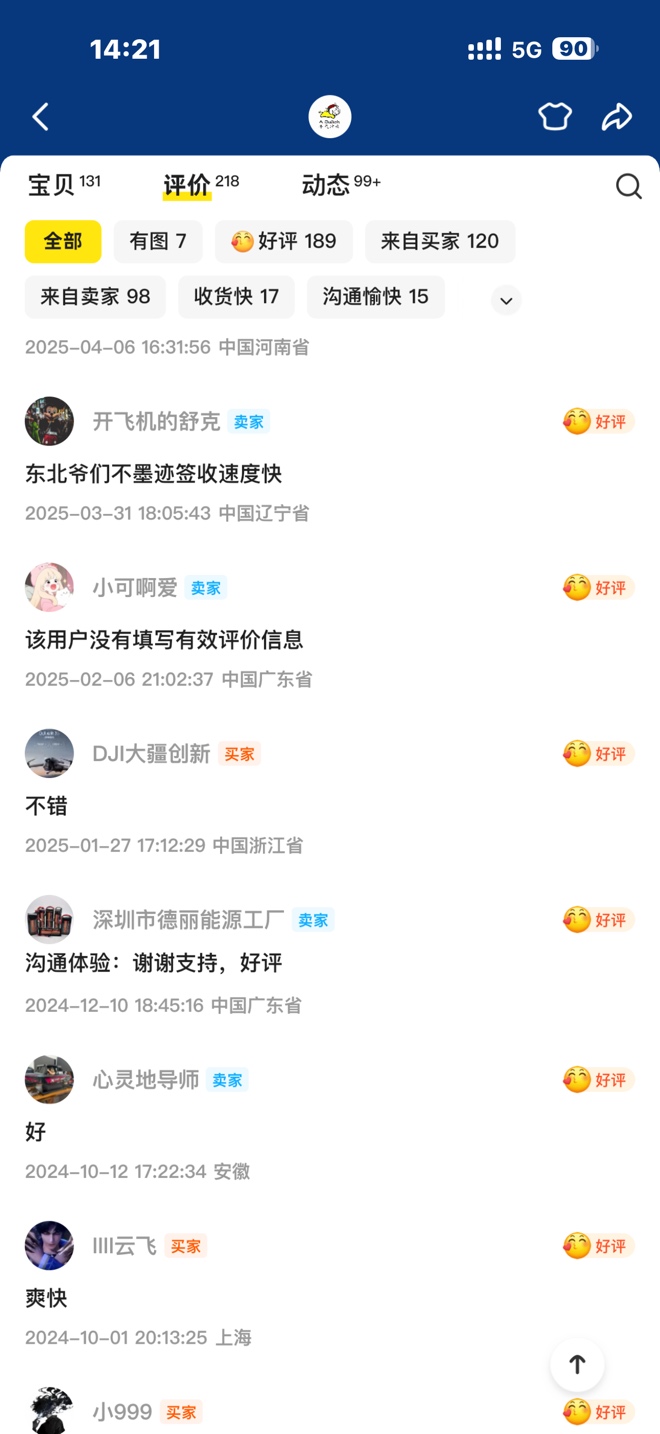This screenshot has width=660, height=1434.
Task: Open 开飞机的舒克's profile avatar
Action: click(49, 421)
